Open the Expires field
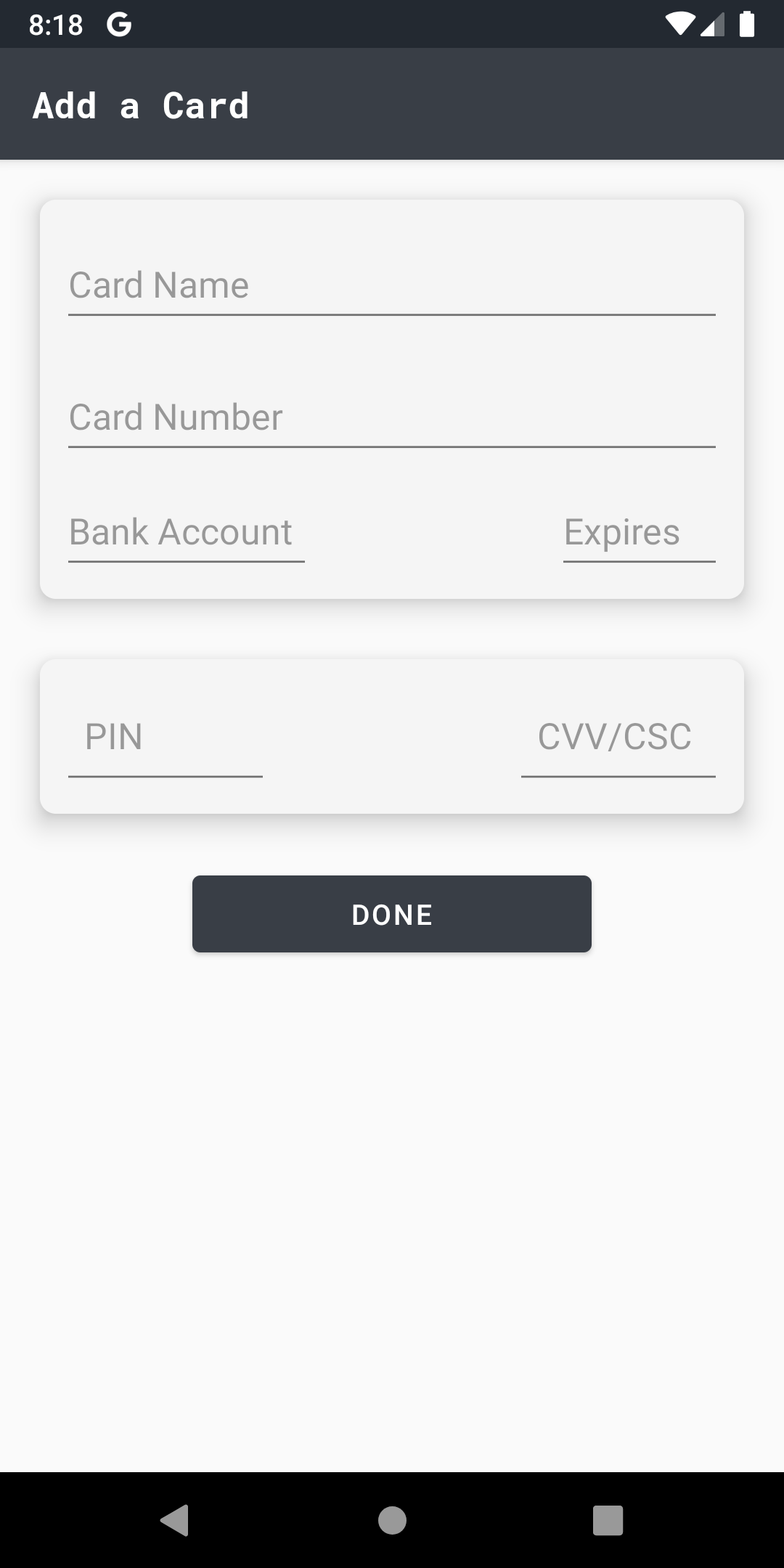 click(x=639, y=533)
